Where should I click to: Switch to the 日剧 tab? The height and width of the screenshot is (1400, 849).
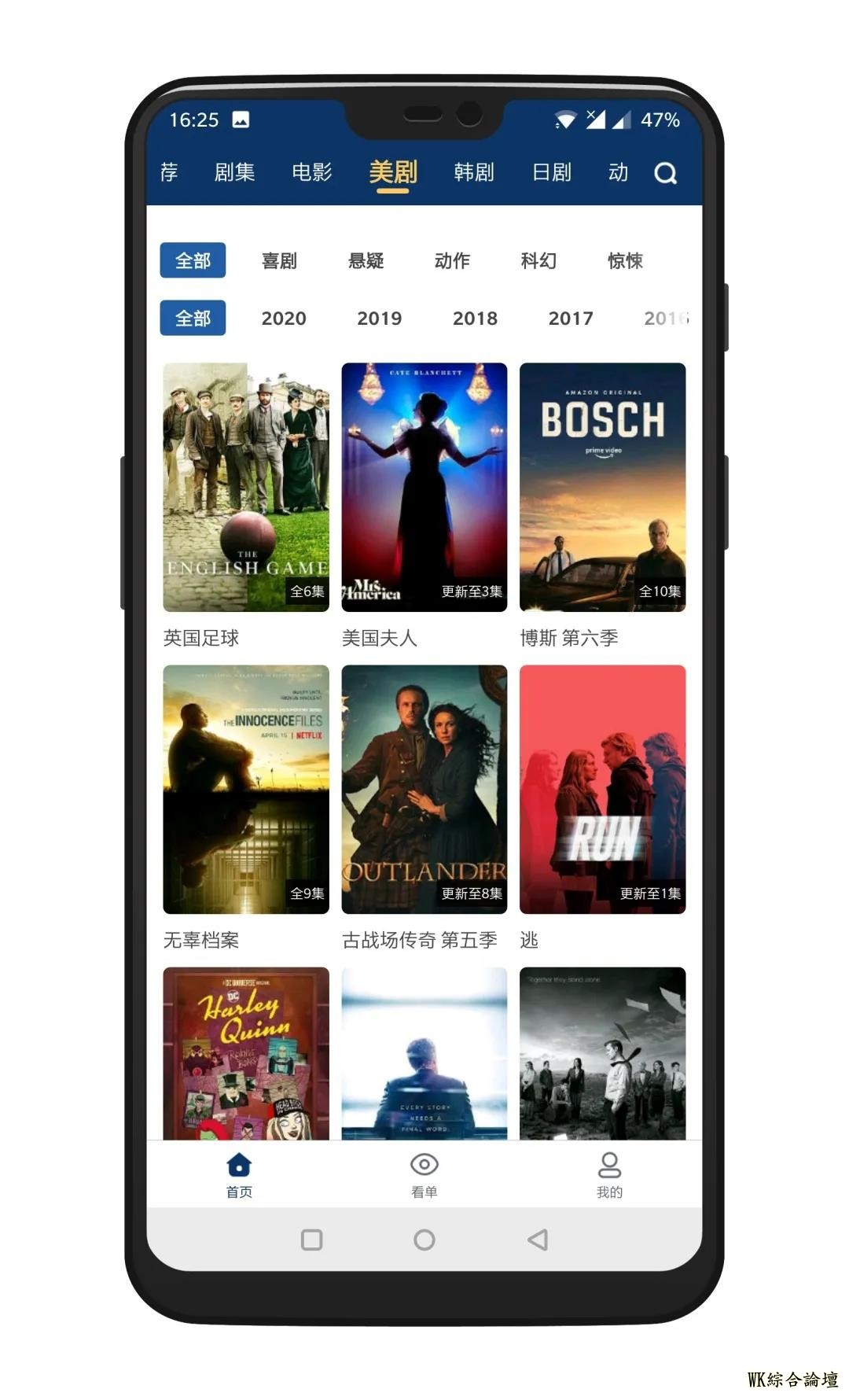point(551,172)
